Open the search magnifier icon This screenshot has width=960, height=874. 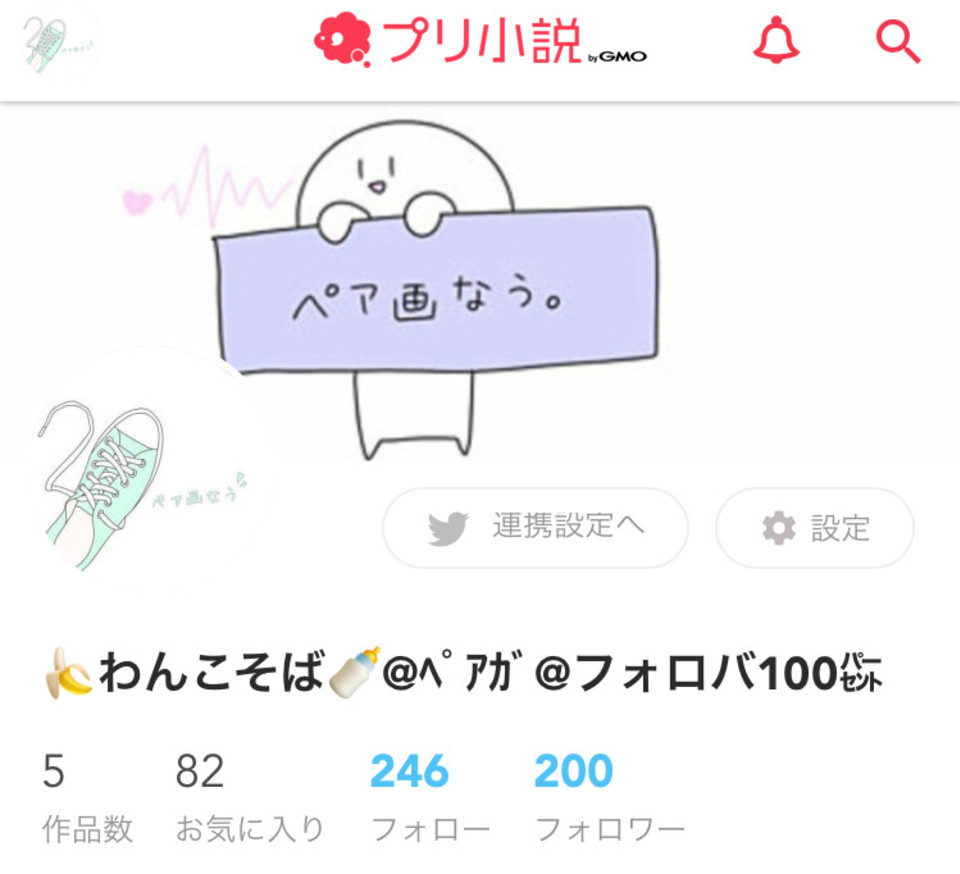[897, 42]
